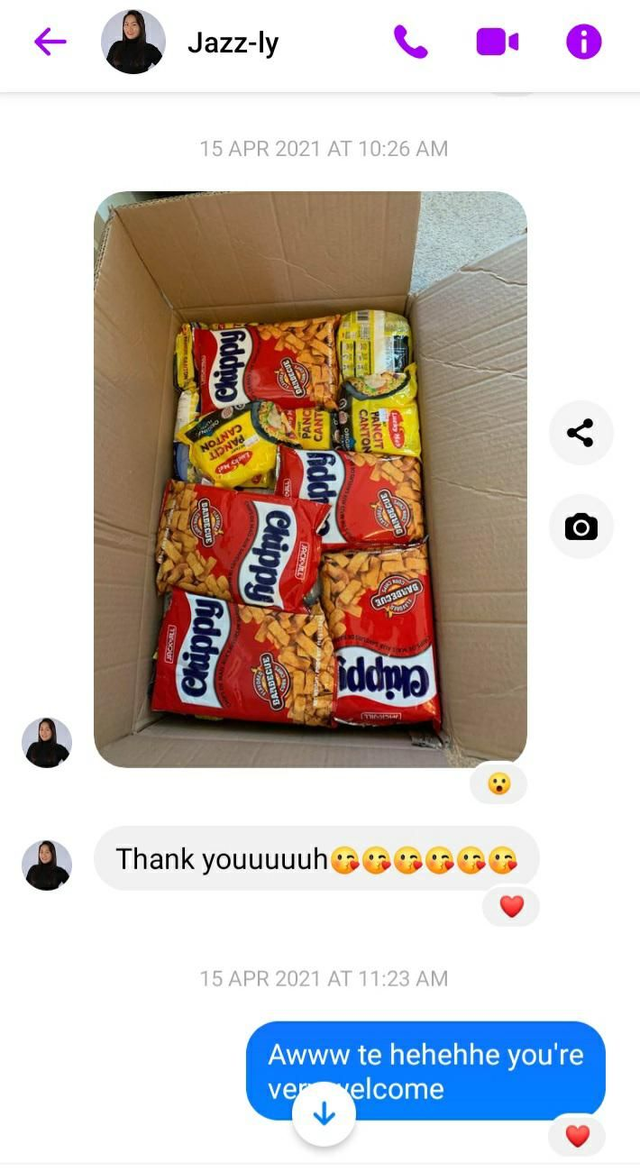The image size is (640, 1173).
Task: Open camera beside the photo message
Action: click(x=581, y=526)
